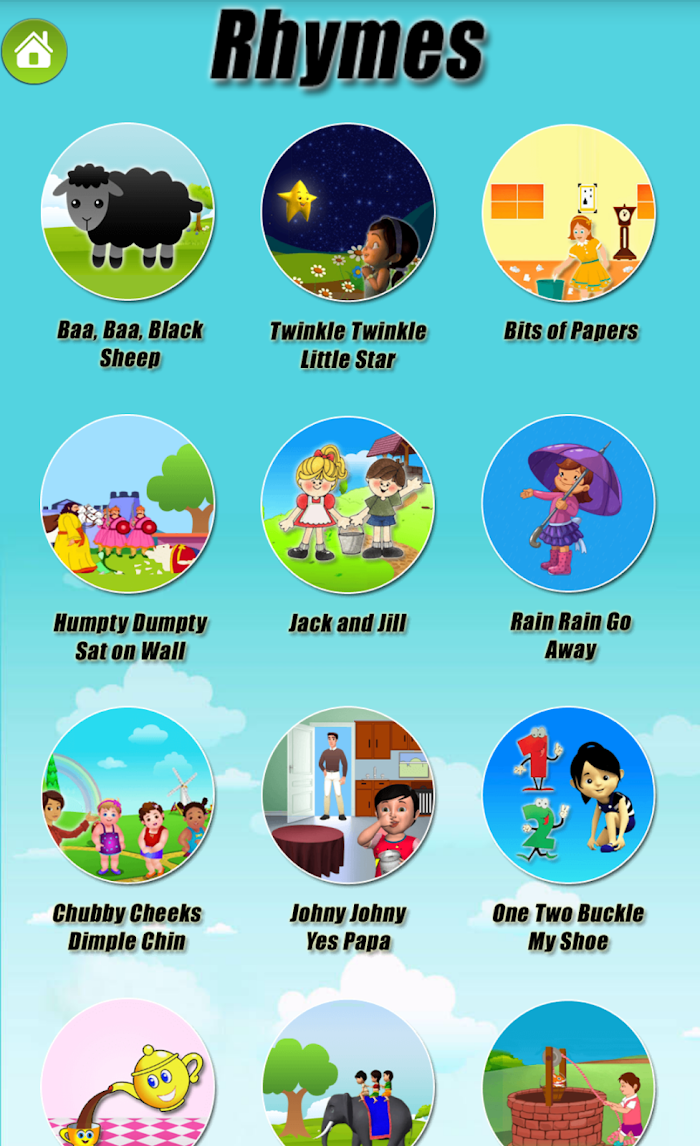Open the teapot rhyme tile
This screenshot has width=700, height=1146.
point(128,1072)
